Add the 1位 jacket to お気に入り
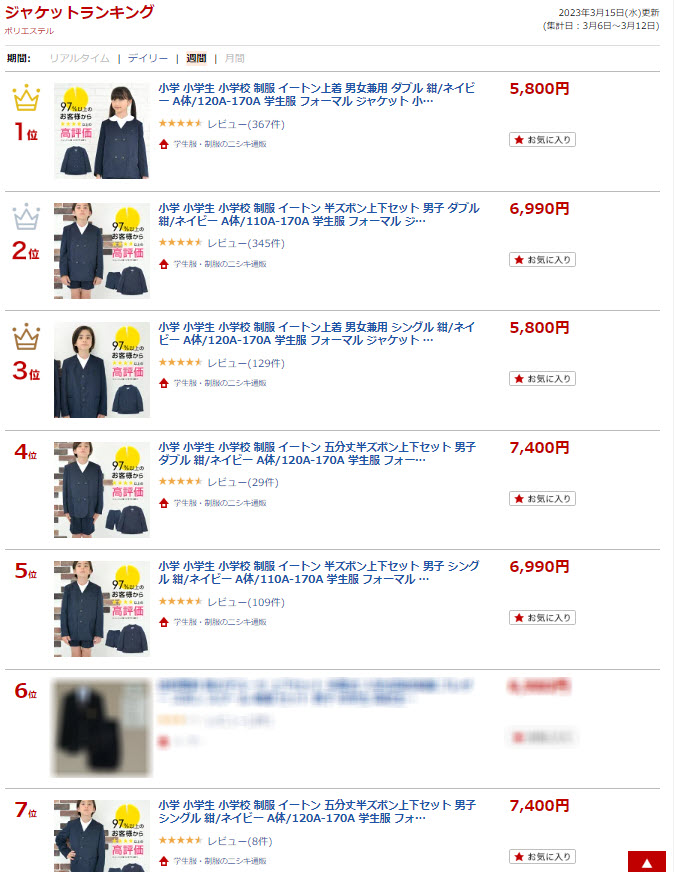 (542, 140)
